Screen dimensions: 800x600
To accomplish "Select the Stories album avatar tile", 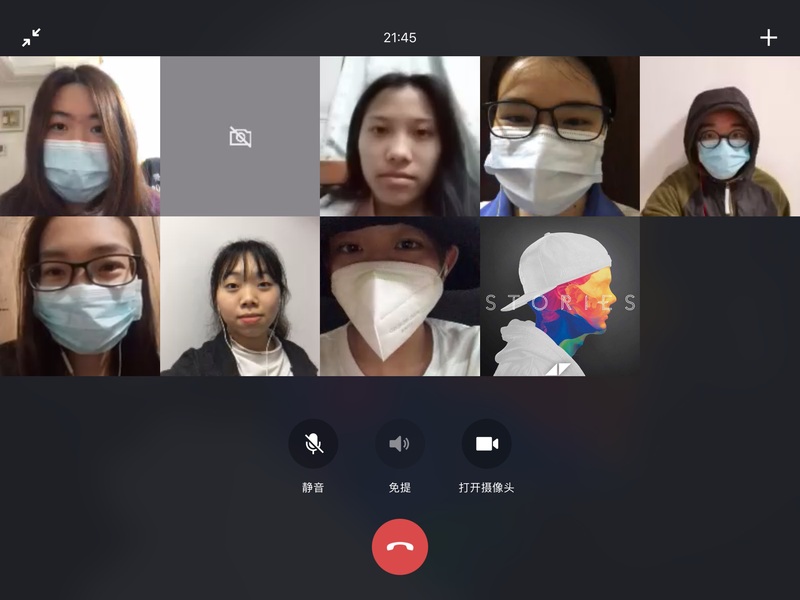I will [560, 296].
